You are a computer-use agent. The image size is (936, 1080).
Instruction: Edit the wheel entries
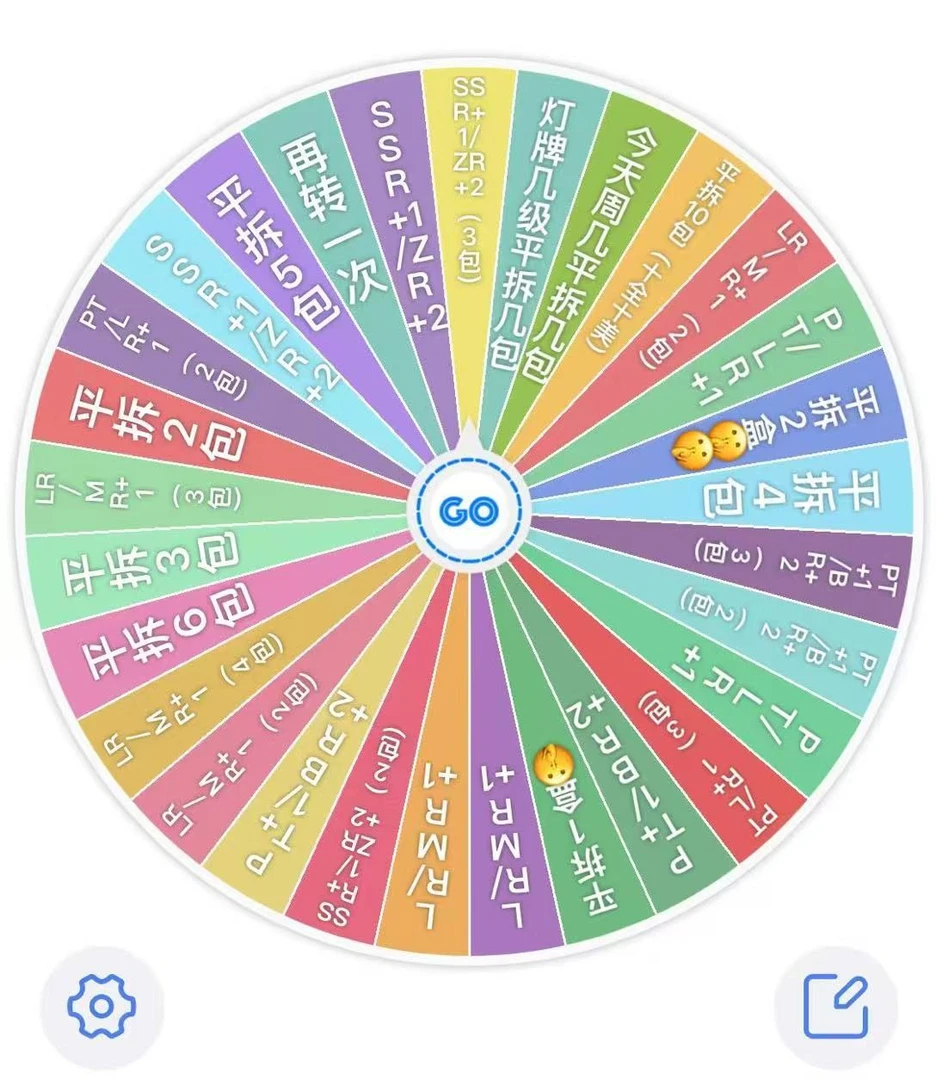pos(835,1006)
